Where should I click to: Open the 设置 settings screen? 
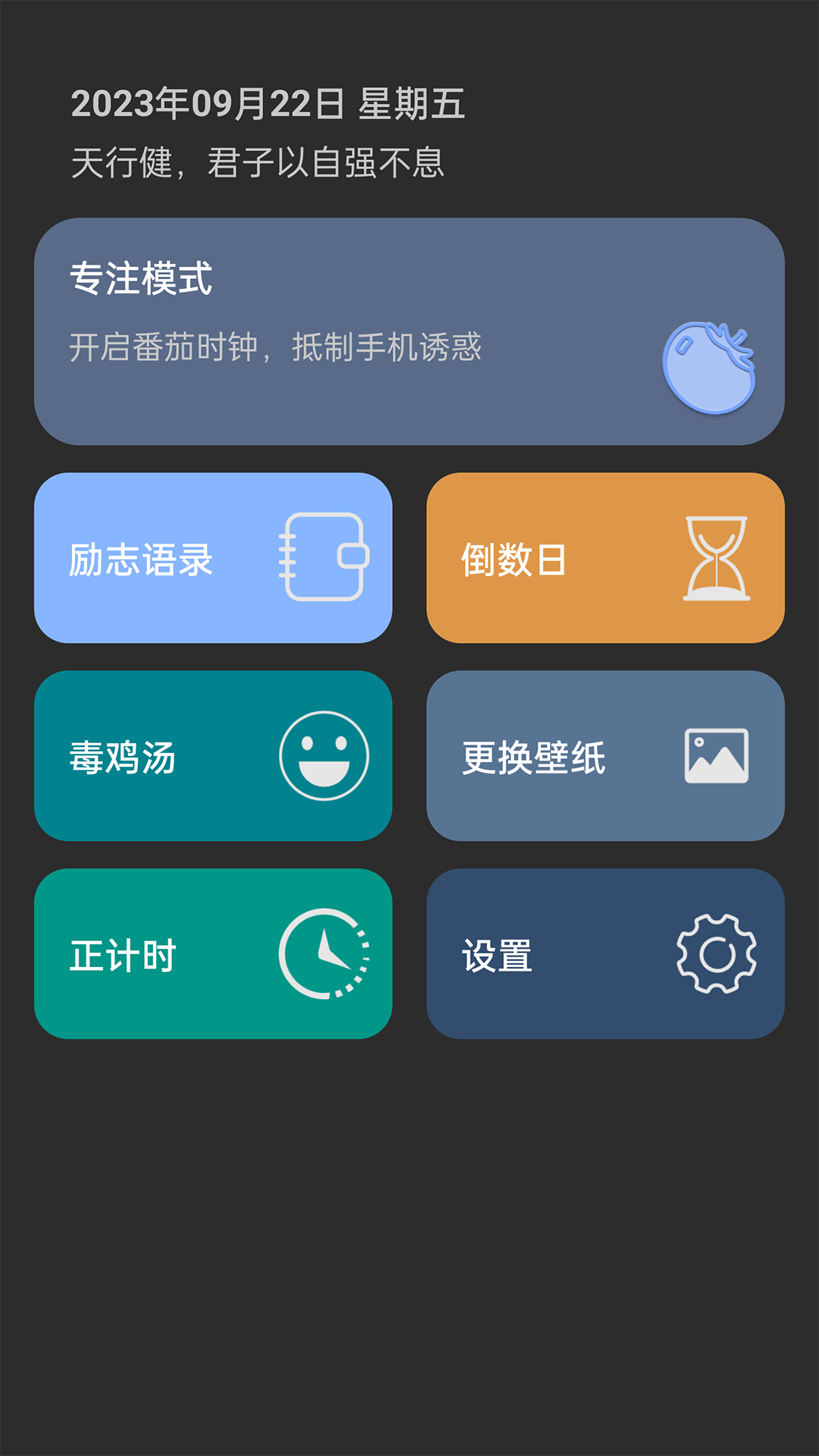pos(604,952)
